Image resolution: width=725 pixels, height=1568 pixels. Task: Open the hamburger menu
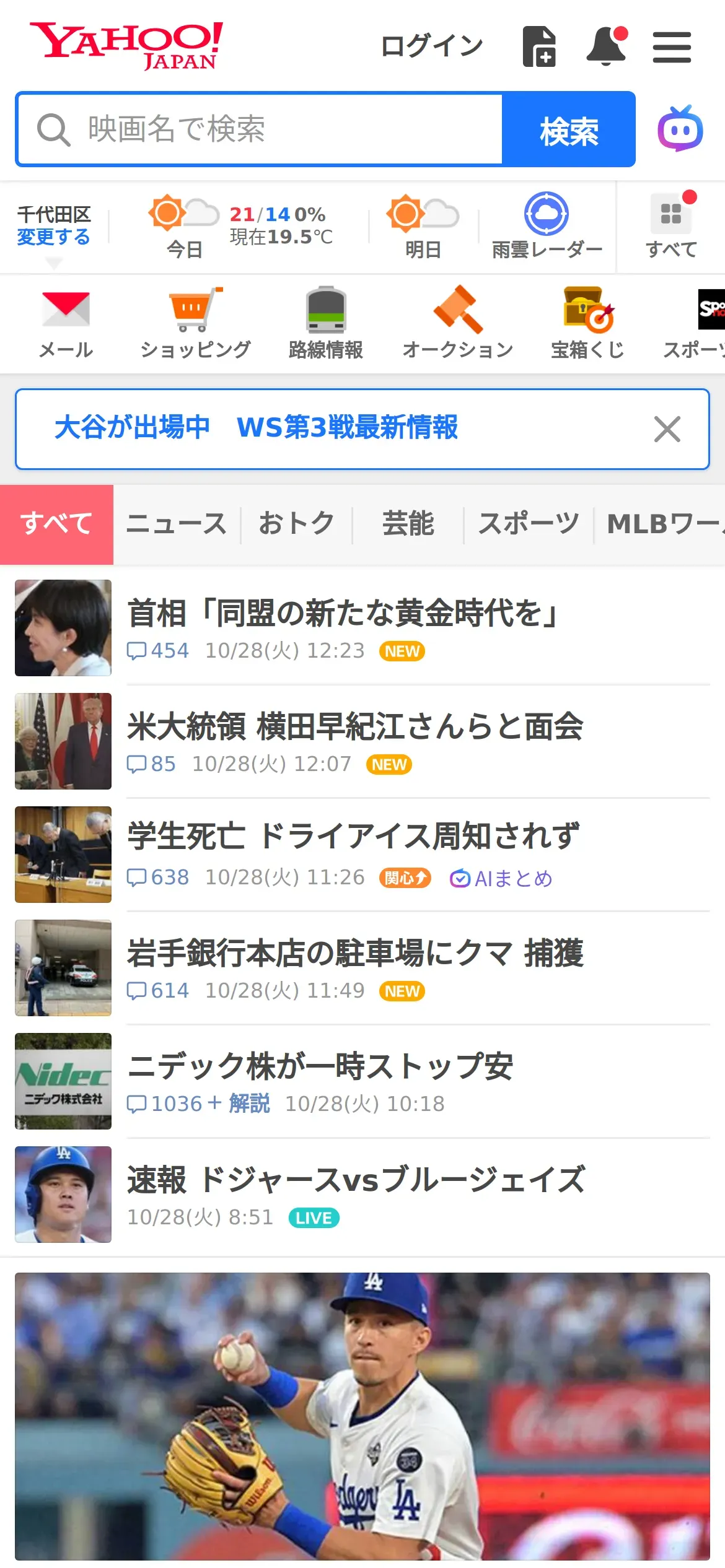pos(672,48)
